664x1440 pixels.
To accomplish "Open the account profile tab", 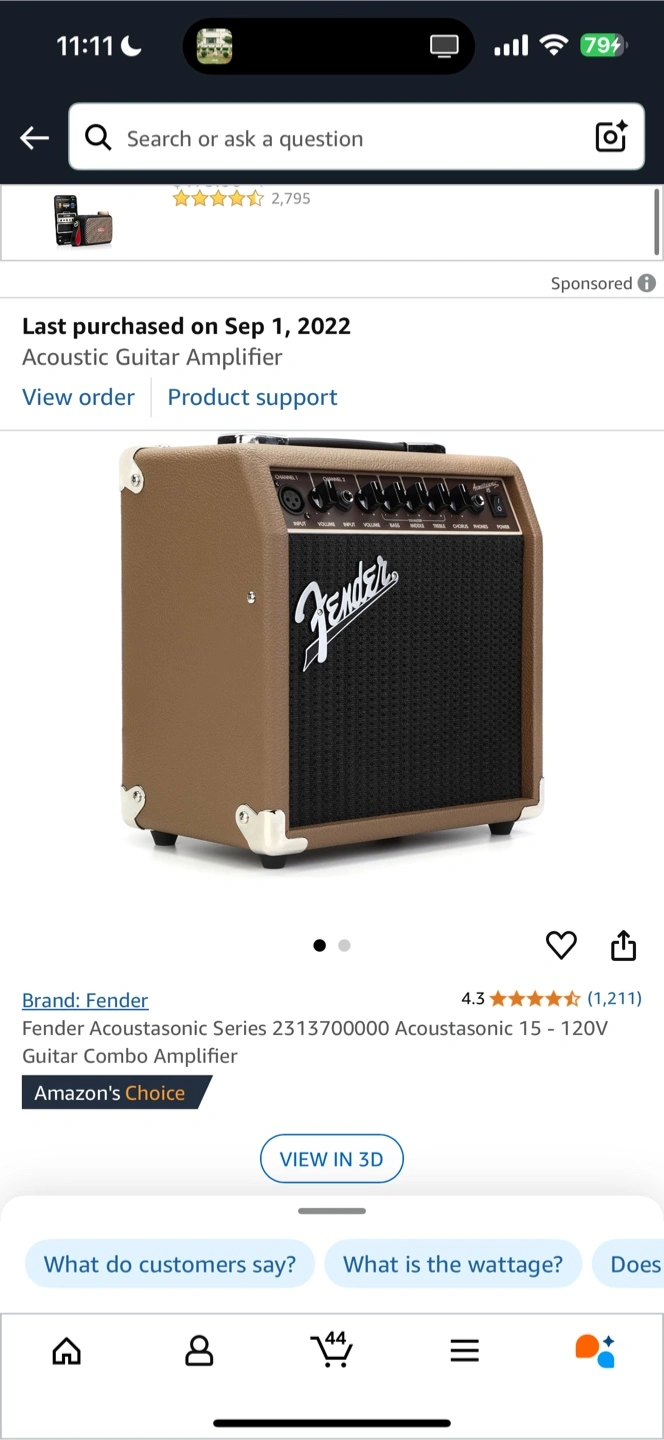I will point(199,1352).
